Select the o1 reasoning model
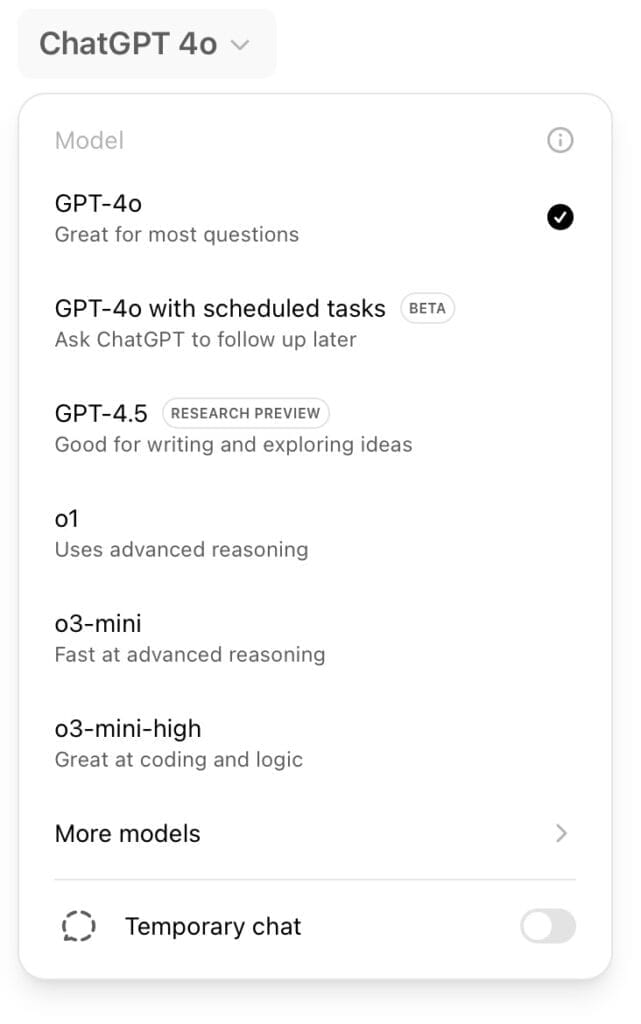Image resolution: width=641 pixels, height=1024 pixels. click(x=180, y=533)
